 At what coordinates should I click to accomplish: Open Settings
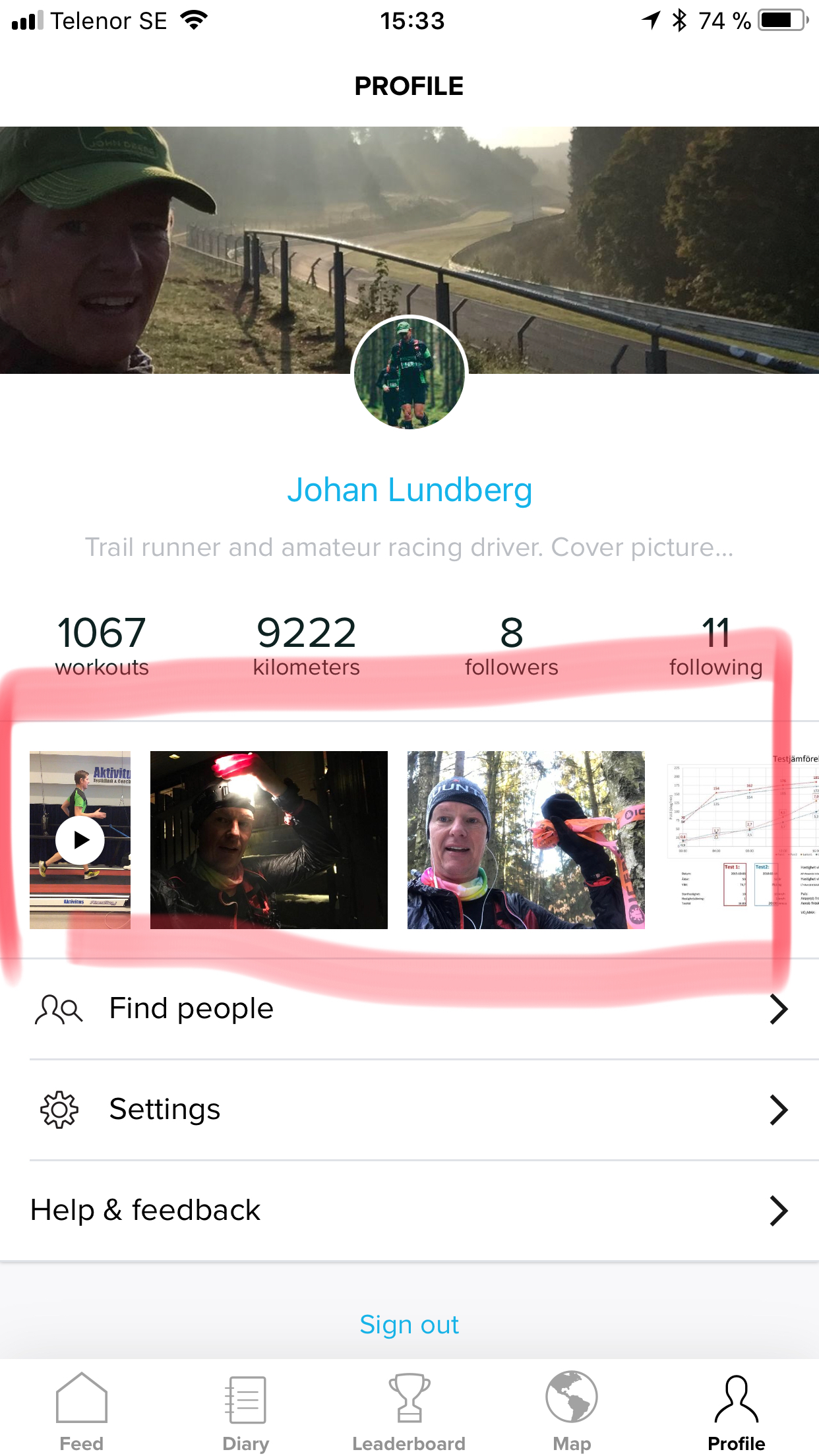point(409,1110)
